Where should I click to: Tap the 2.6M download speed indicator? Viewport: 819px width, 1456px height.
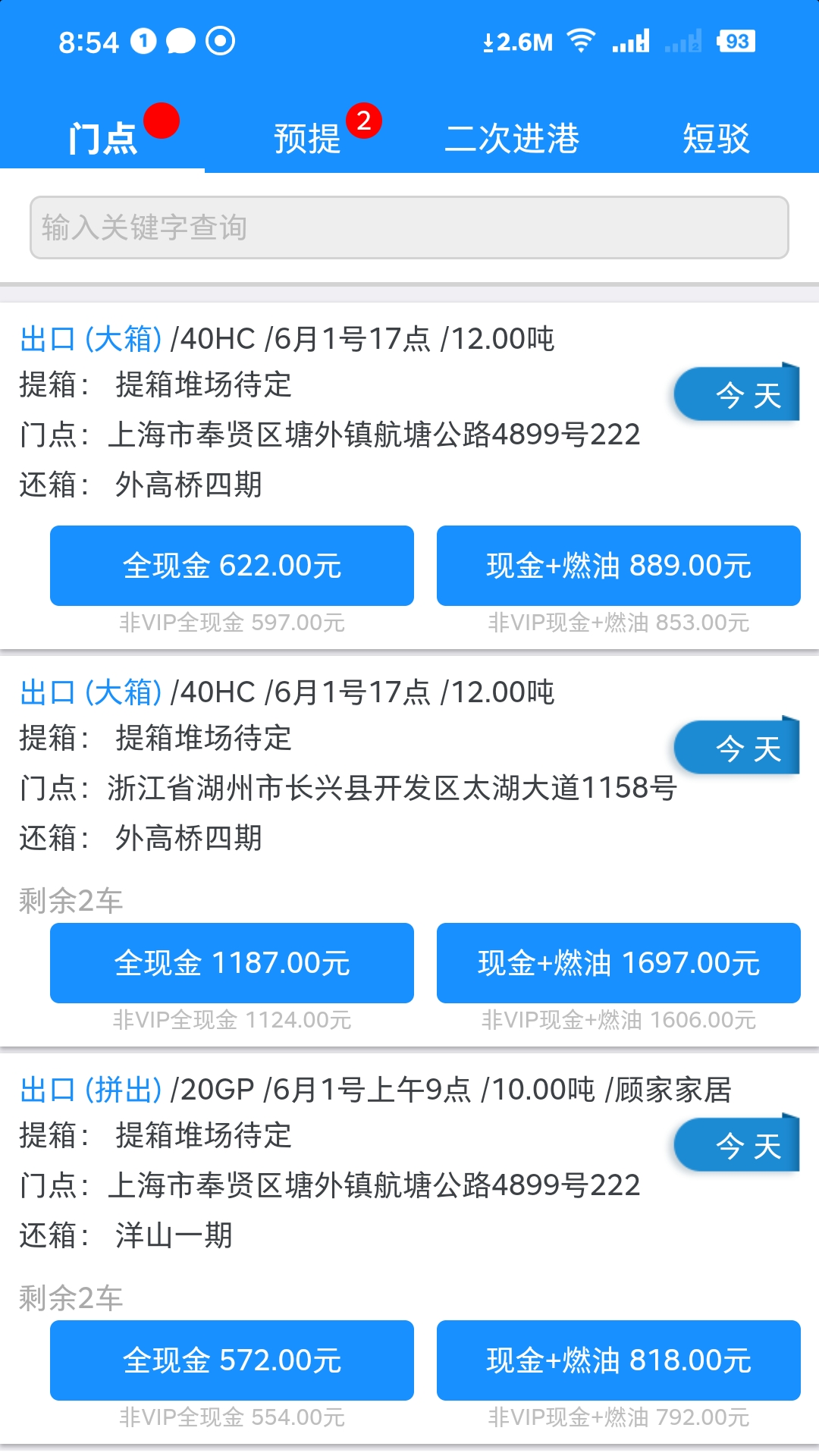click(519, 42)
